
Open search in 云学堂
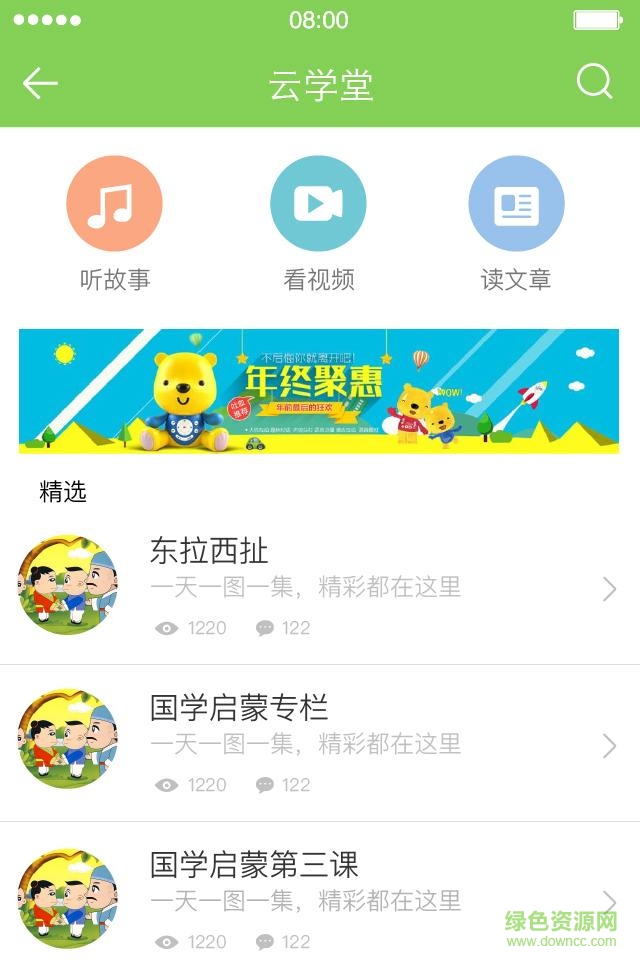[x=594, y=82]
